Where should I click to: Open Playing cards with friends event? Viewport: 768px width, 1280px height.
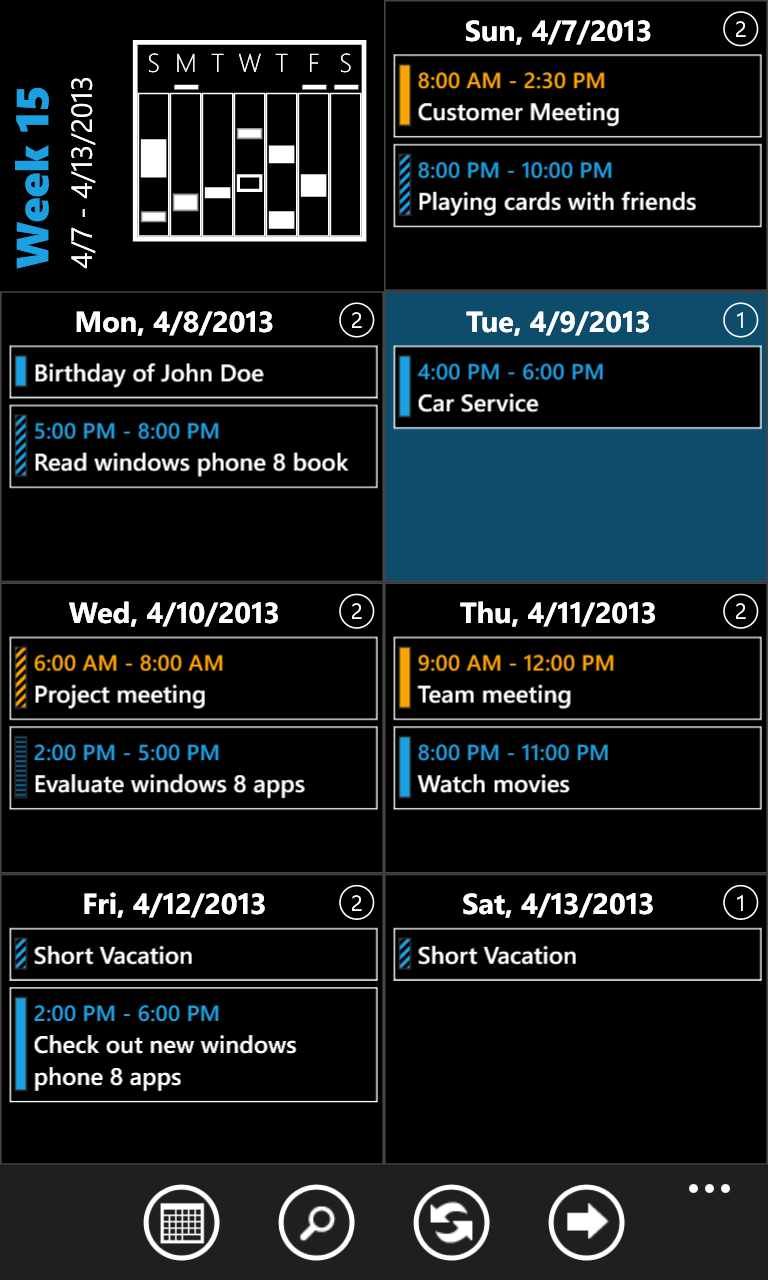tap(577, 186)
